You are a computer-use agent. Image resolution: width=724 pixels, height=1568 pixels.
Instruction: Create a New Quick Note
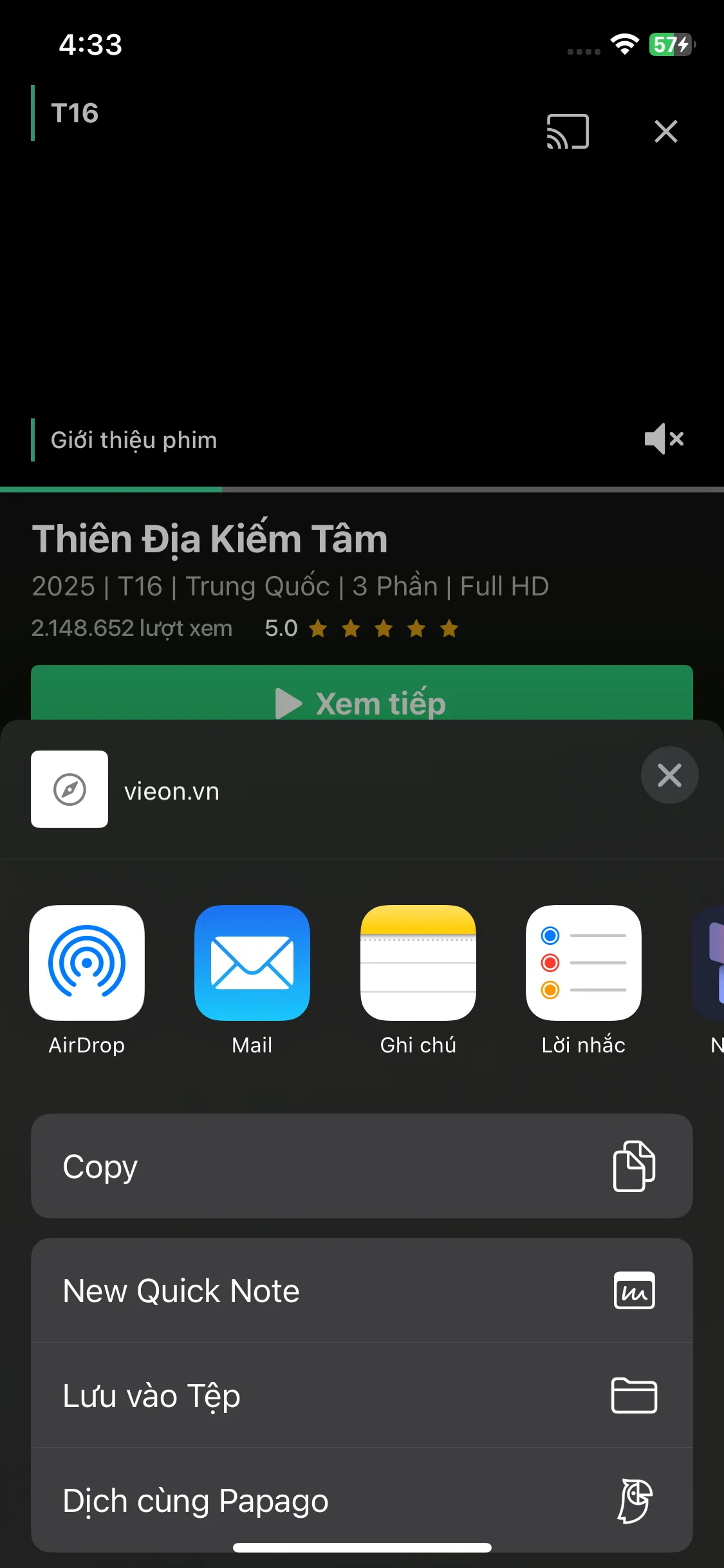point(362,1291)
